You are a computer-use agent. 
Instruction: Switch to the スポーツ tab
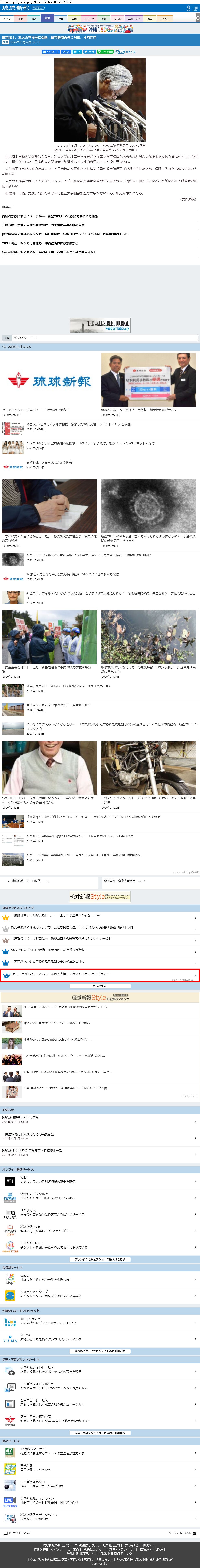pyautogui.click(x=89, y=19)
